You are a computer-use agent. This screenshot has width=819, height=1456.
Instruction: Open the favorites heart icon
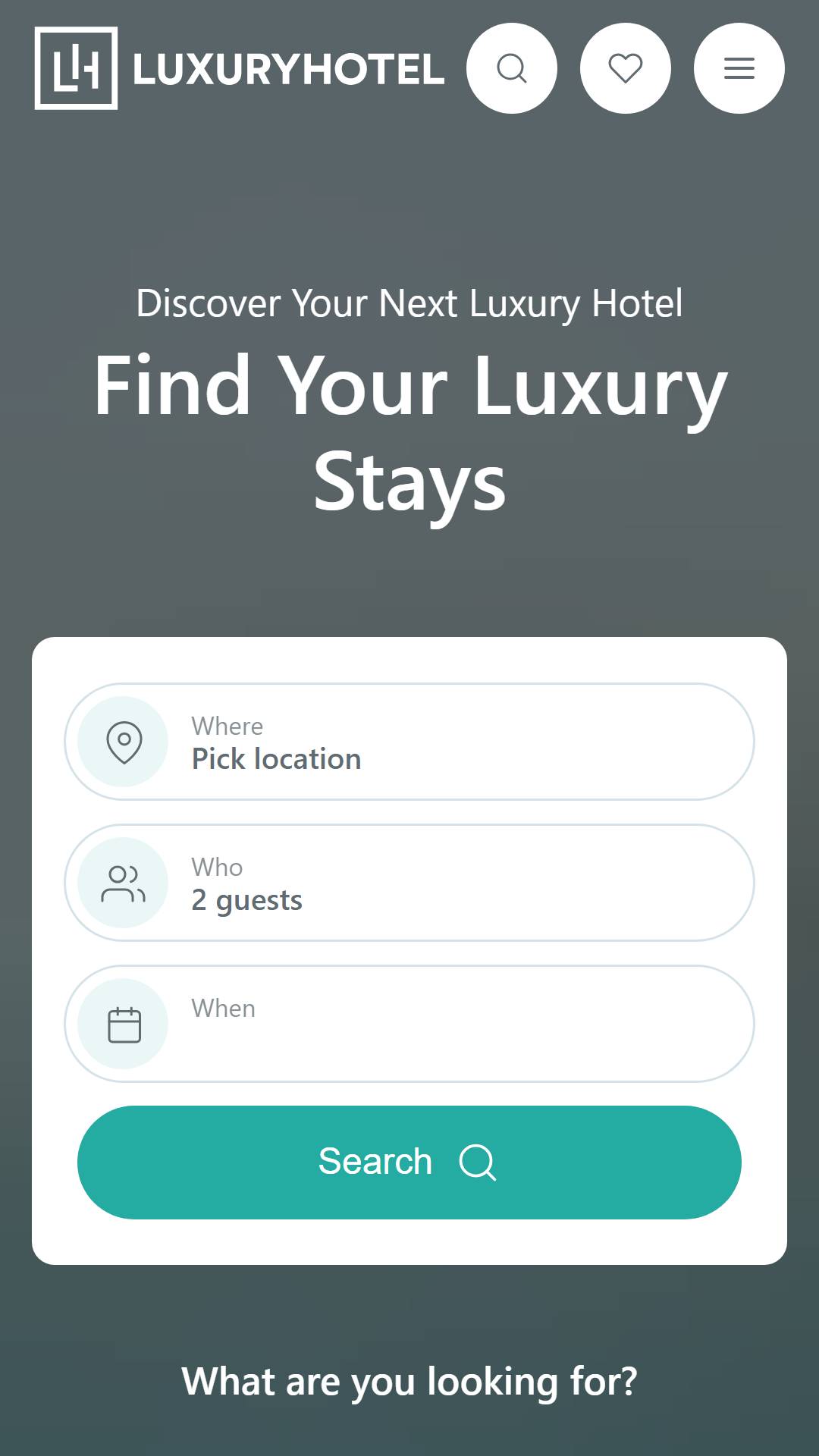(626, 68)
